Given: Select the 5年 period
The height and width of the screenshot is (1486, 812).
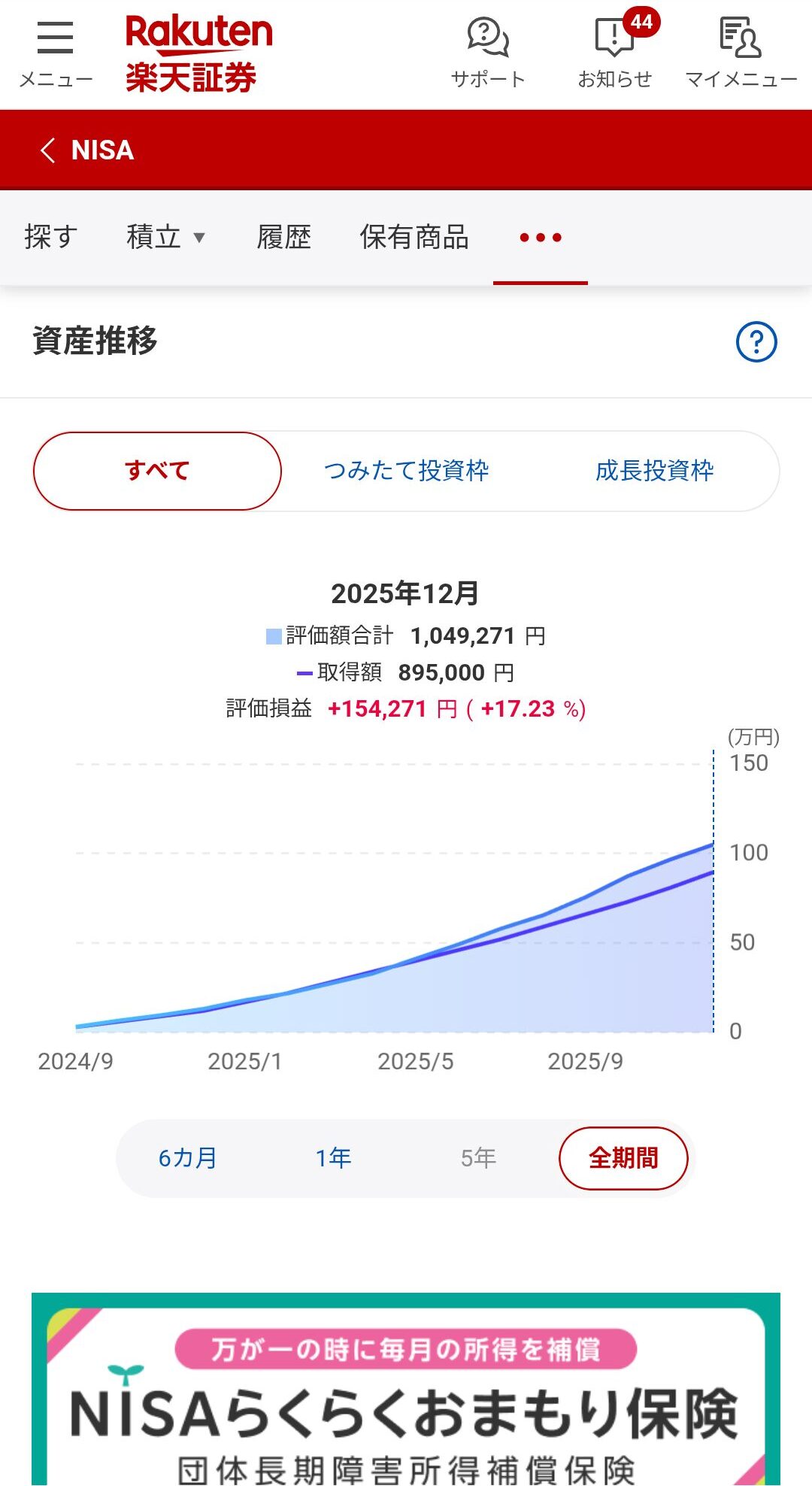Looking at the screenshot, I should pyautogui.click(x=479, y=1158).
